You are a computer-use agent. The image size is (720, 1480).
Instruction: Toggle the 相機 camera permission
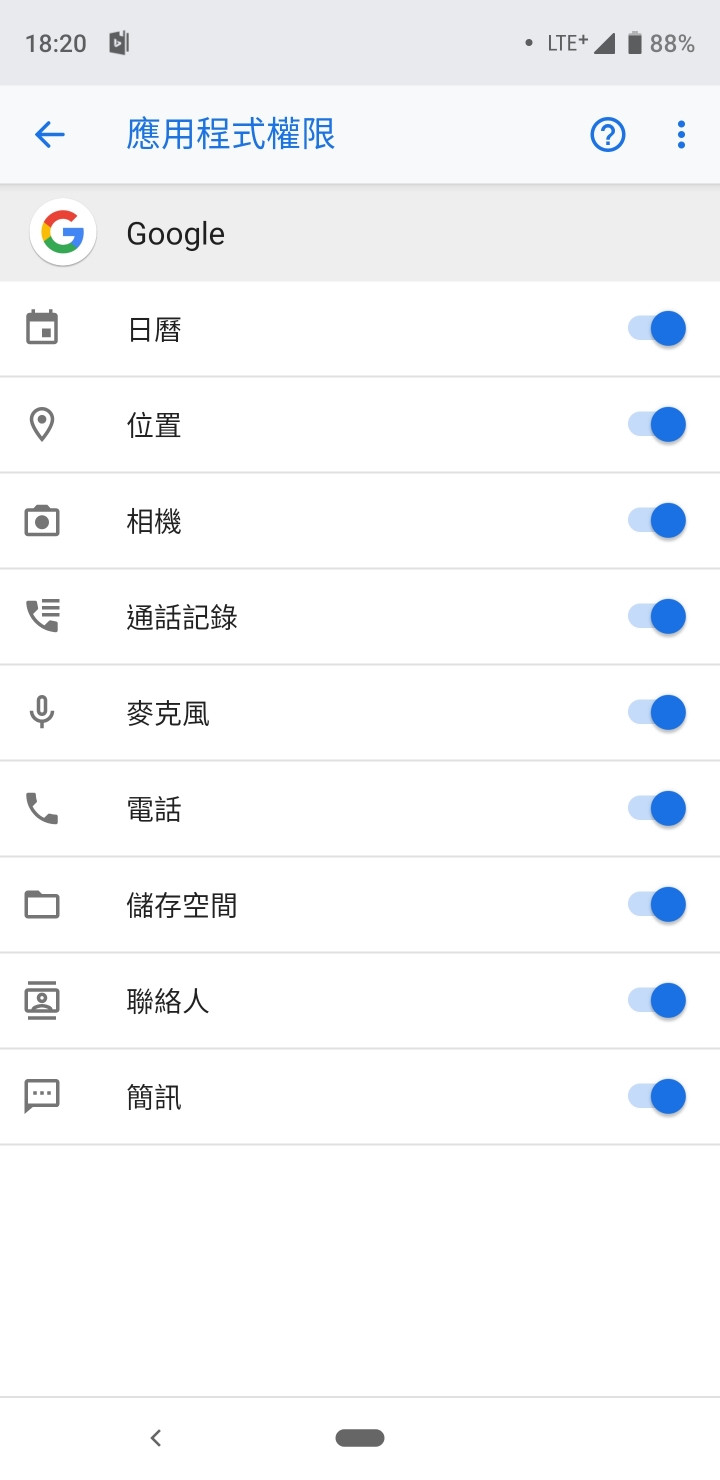point(657,520)
